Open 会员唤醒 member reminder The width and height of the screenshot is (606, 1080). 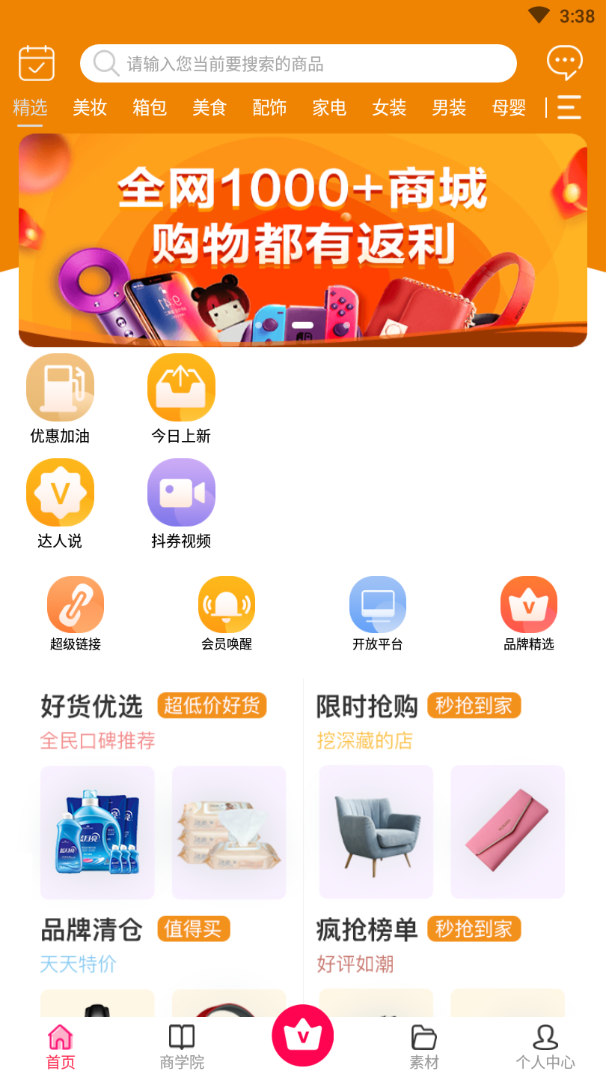coord(227,614)
